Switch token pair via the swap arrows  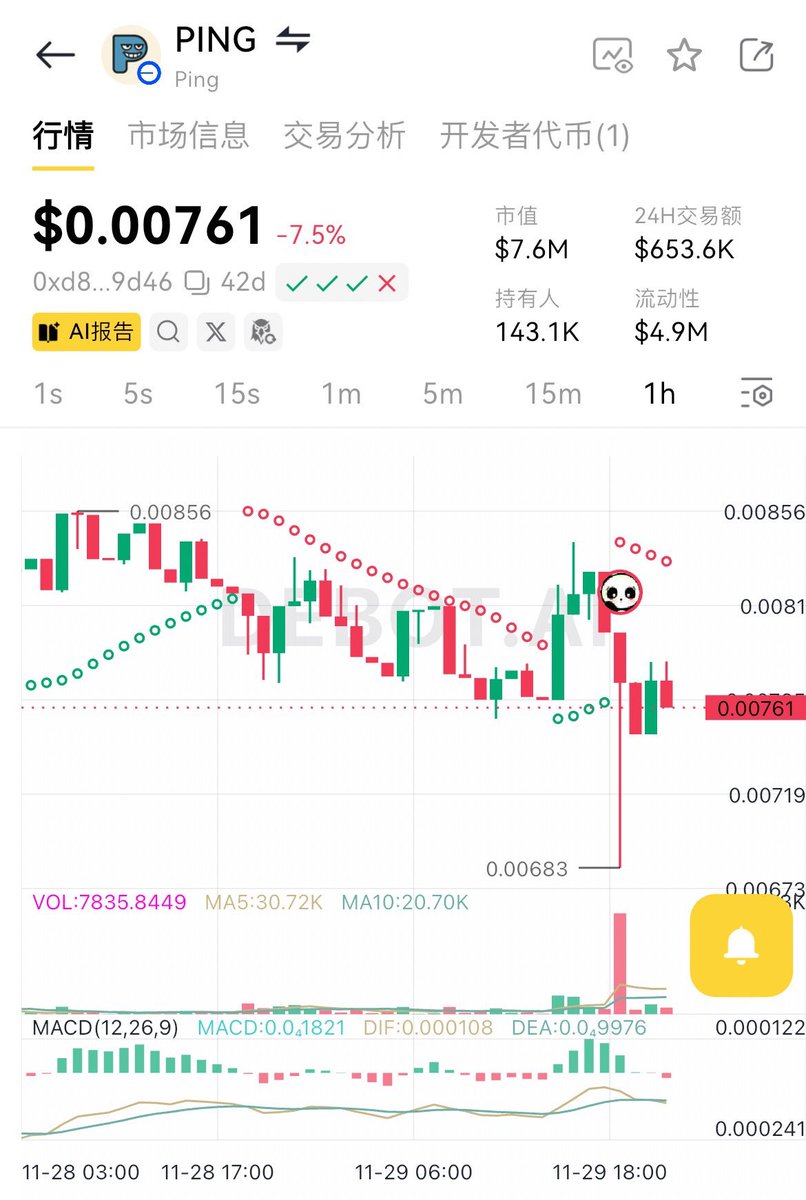(x=293, y=40)
